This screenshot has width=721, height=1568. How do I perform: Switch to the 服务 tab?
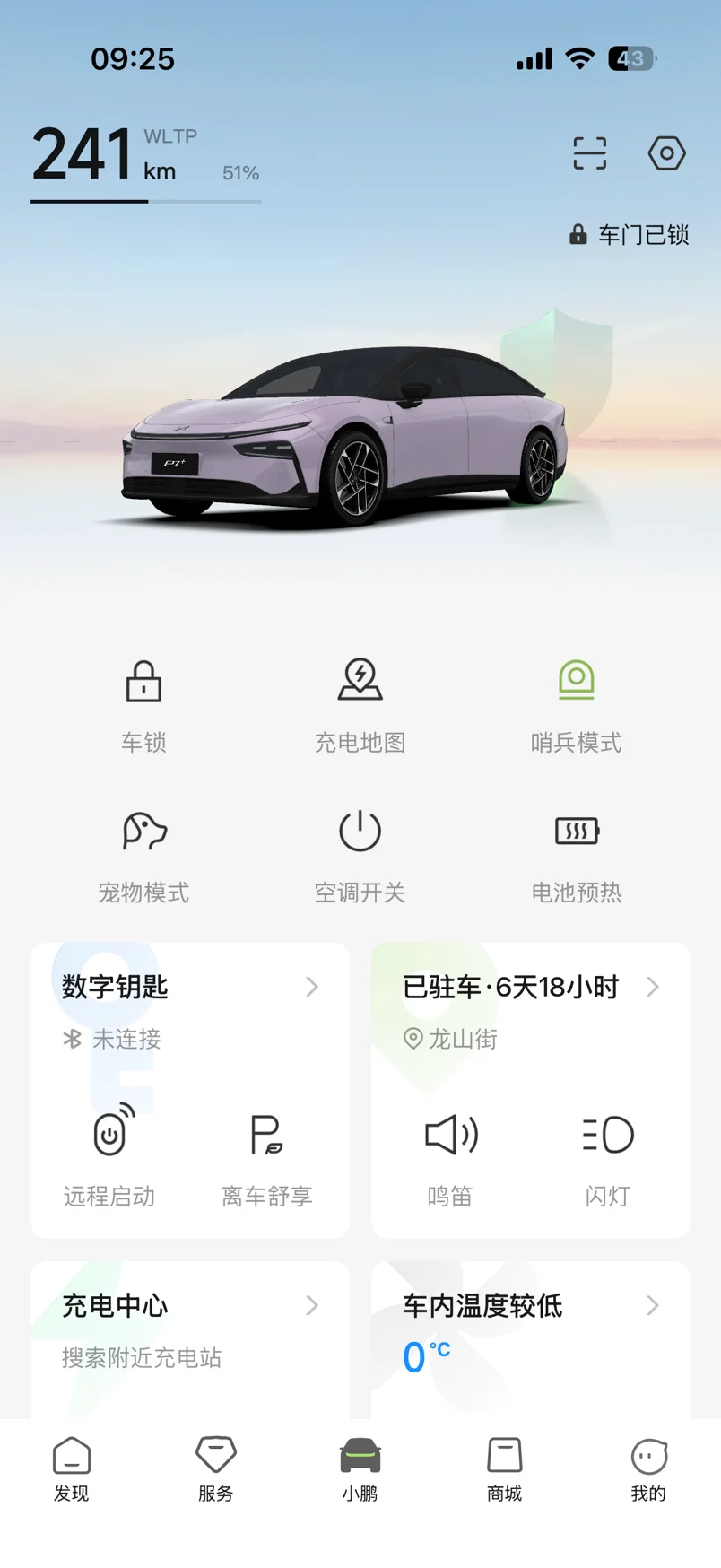[x=215, y=1468]
